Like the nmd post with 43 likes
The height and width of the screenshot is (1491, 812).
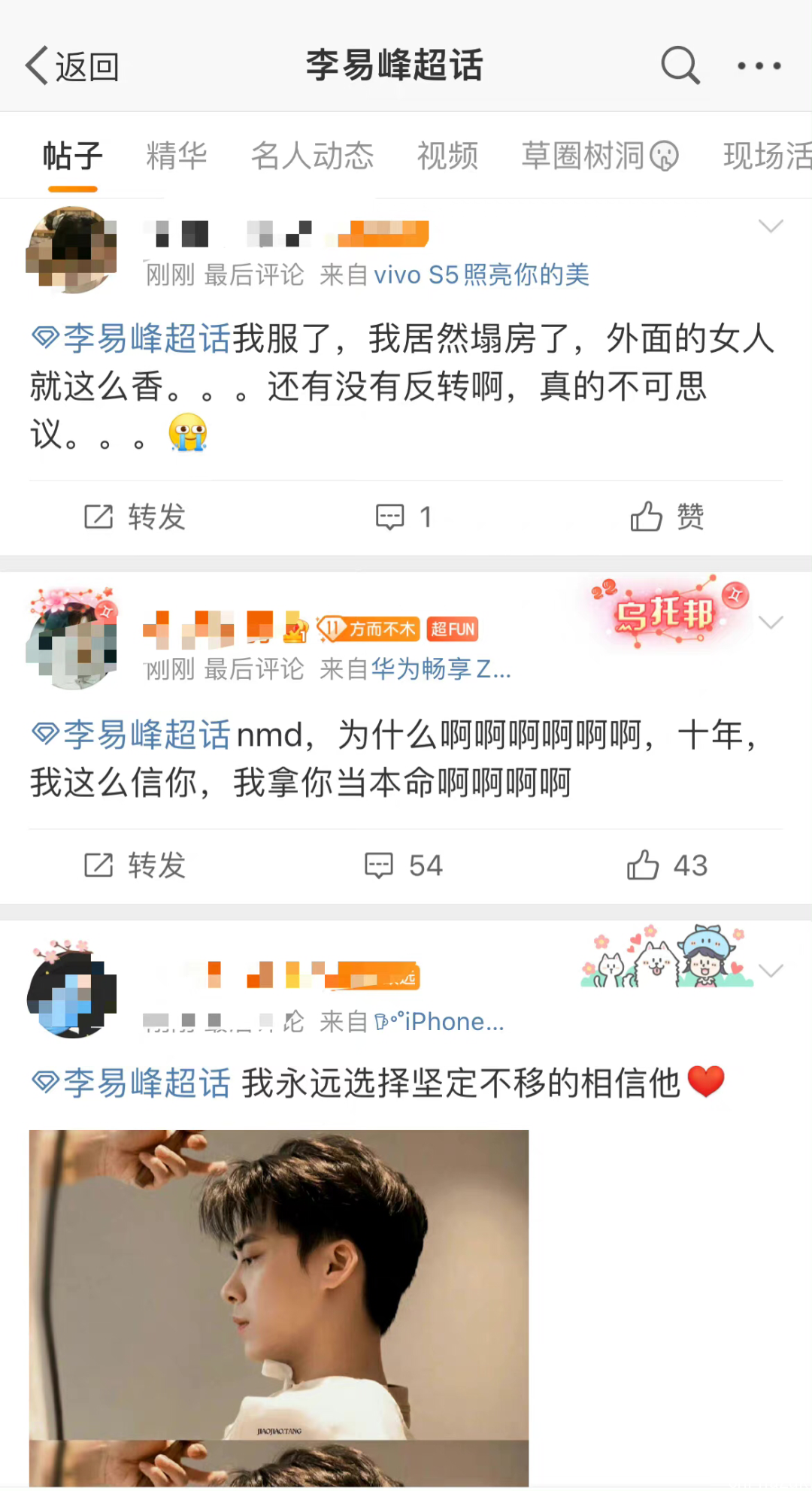click(x=667, y=865)
